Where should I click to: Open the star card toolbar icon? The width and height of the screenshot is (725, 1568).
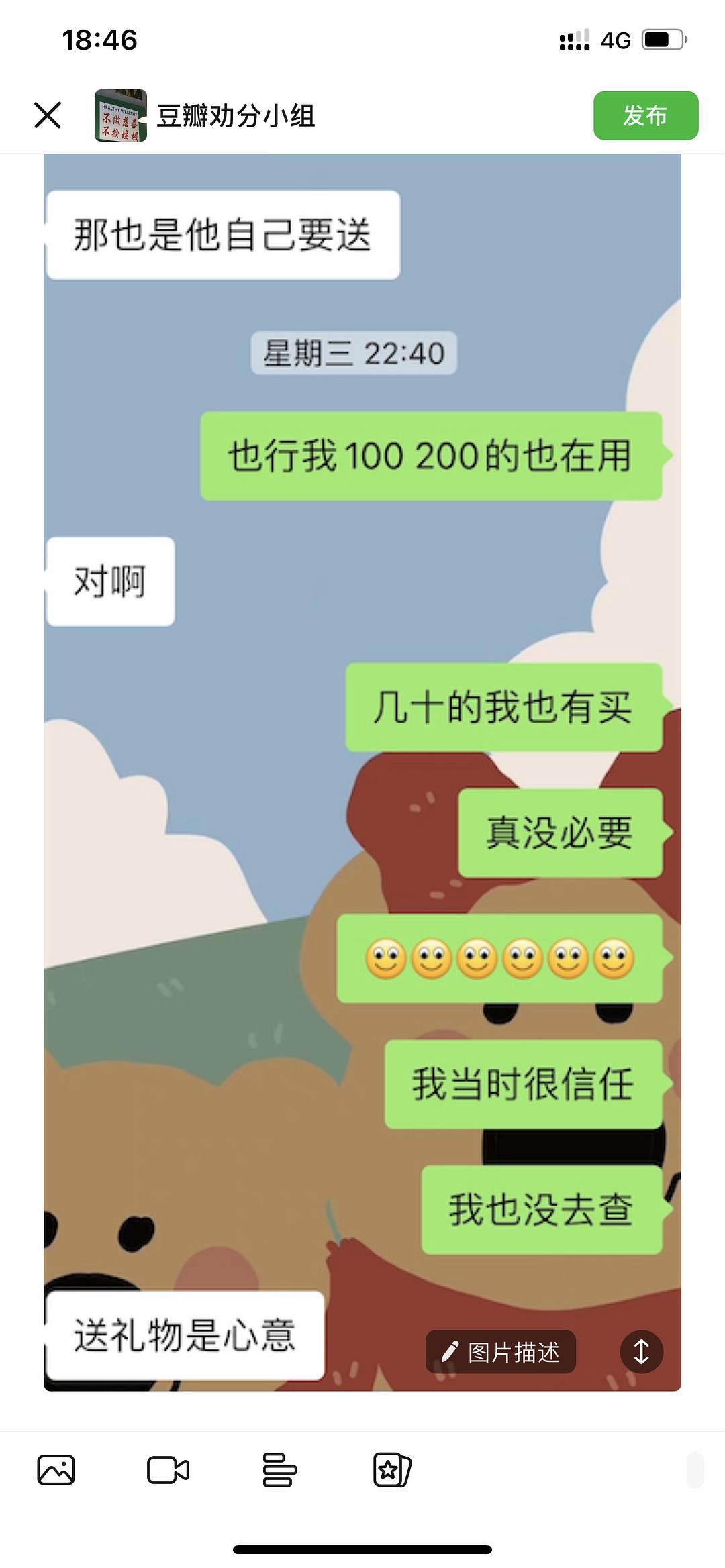(x=392, y=1470)
